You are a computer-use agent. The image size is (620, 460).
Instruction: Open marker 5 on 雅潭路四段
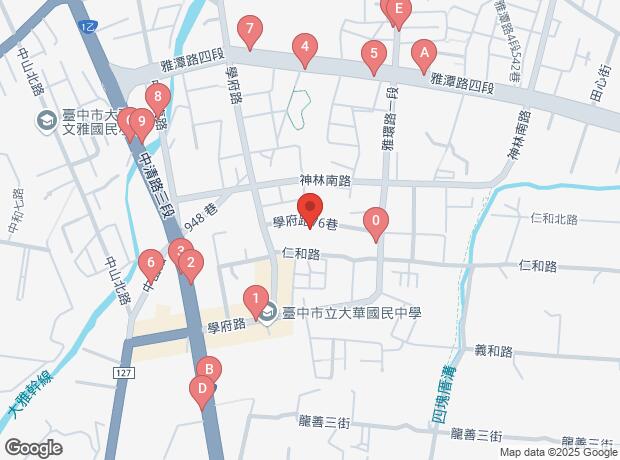[x=373, y=54]
